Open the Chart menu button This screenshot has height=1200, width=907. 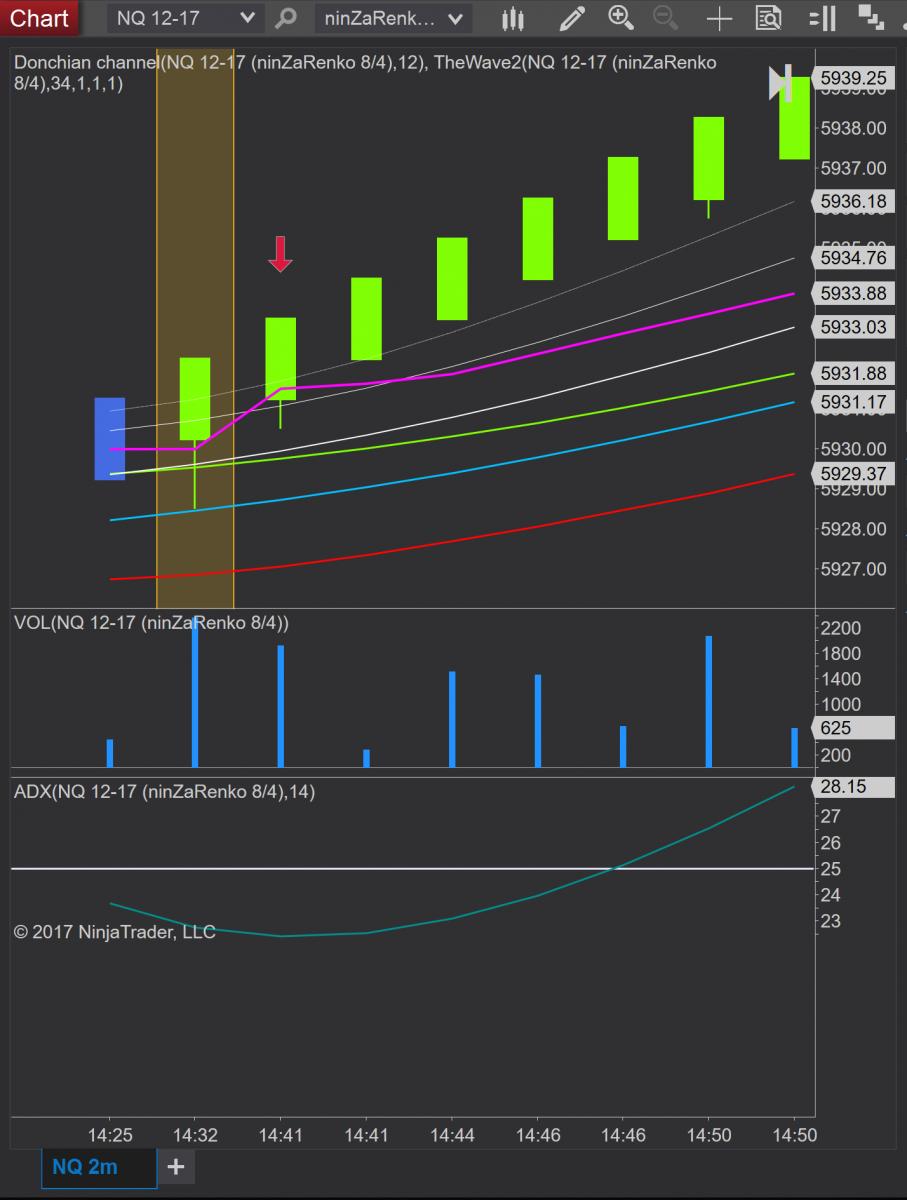click(x=39, y=18)
